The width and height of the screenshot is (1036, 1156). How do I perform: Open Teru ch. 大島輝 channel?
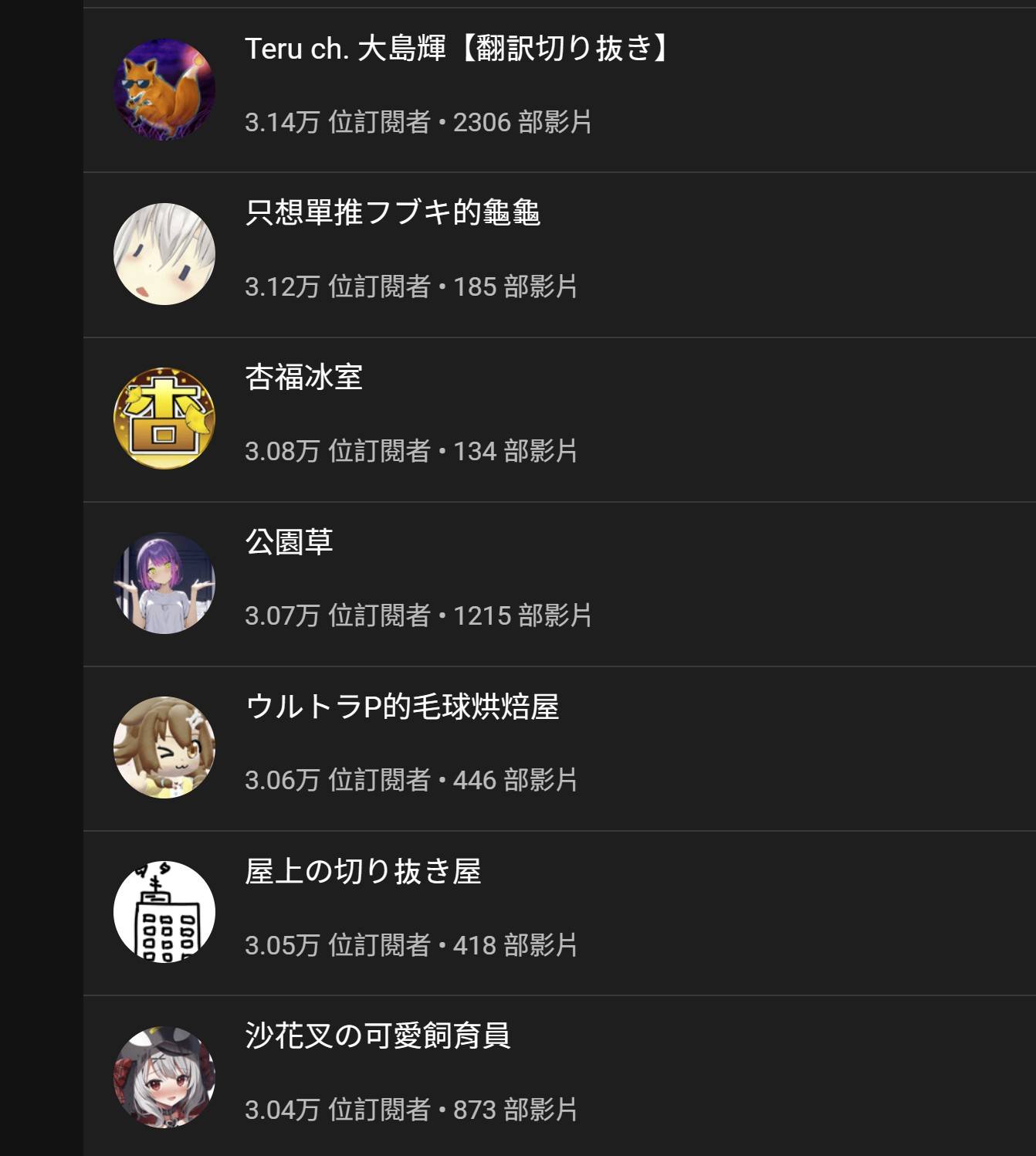click(455, 49)
